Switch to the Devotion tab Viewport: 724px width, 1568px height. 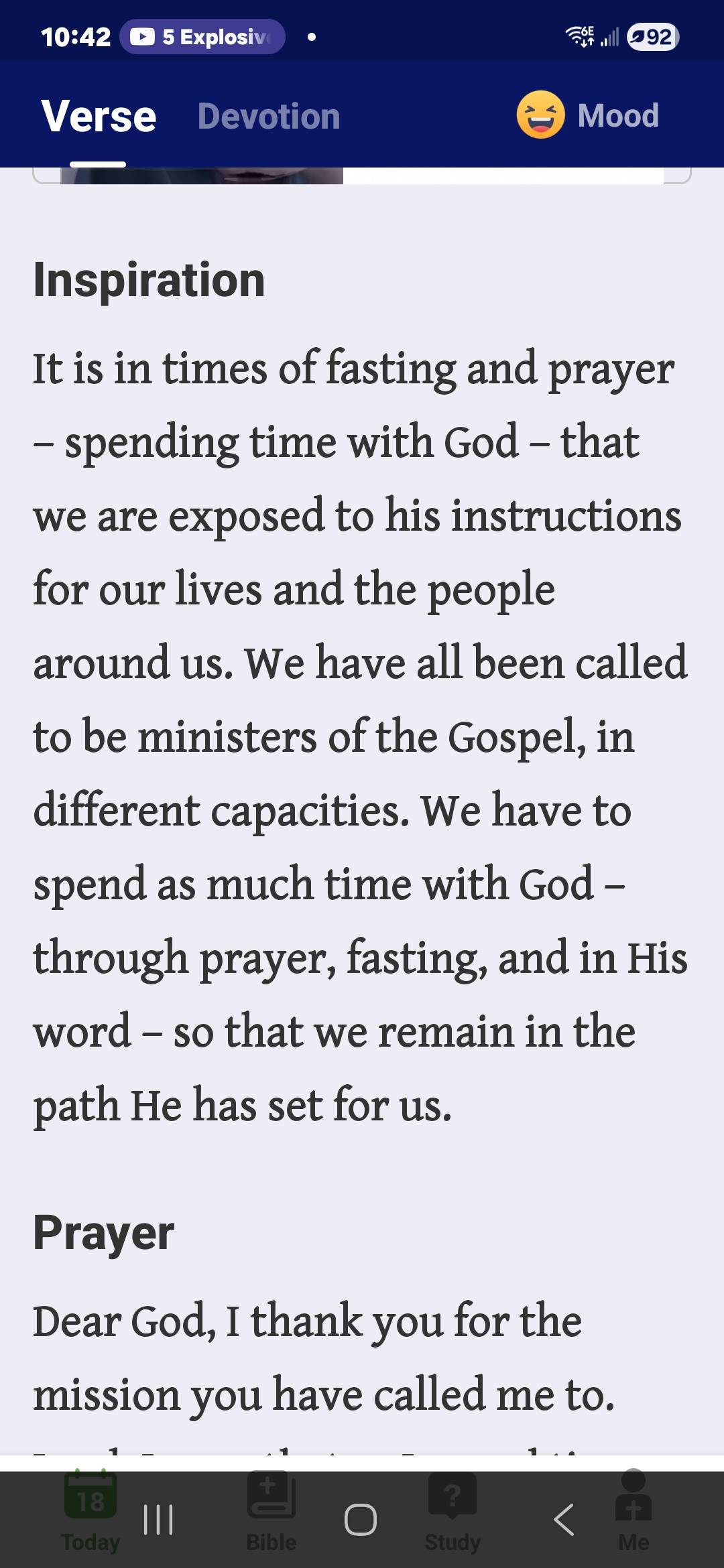pos(269,117)
